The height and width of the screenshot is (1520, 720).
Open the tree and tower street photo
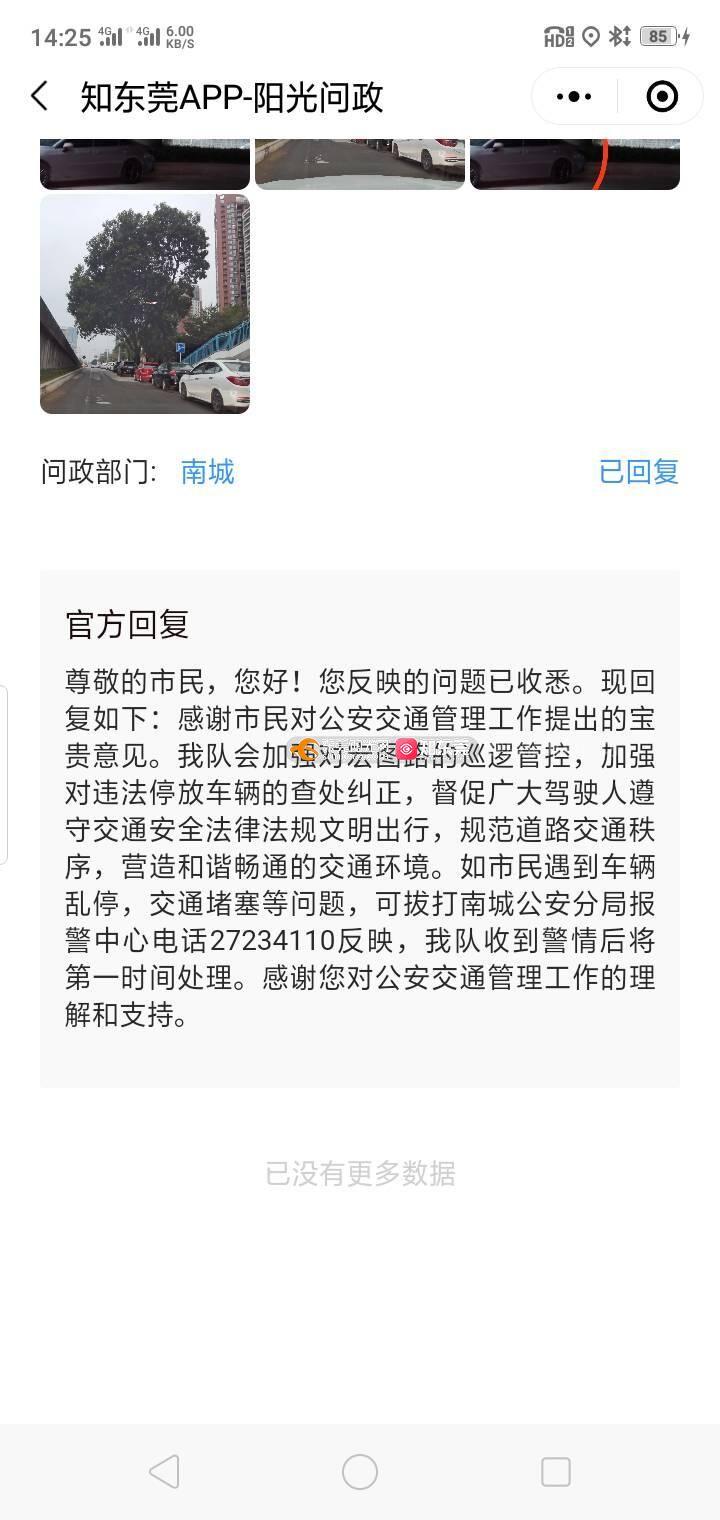click(145, 304)
